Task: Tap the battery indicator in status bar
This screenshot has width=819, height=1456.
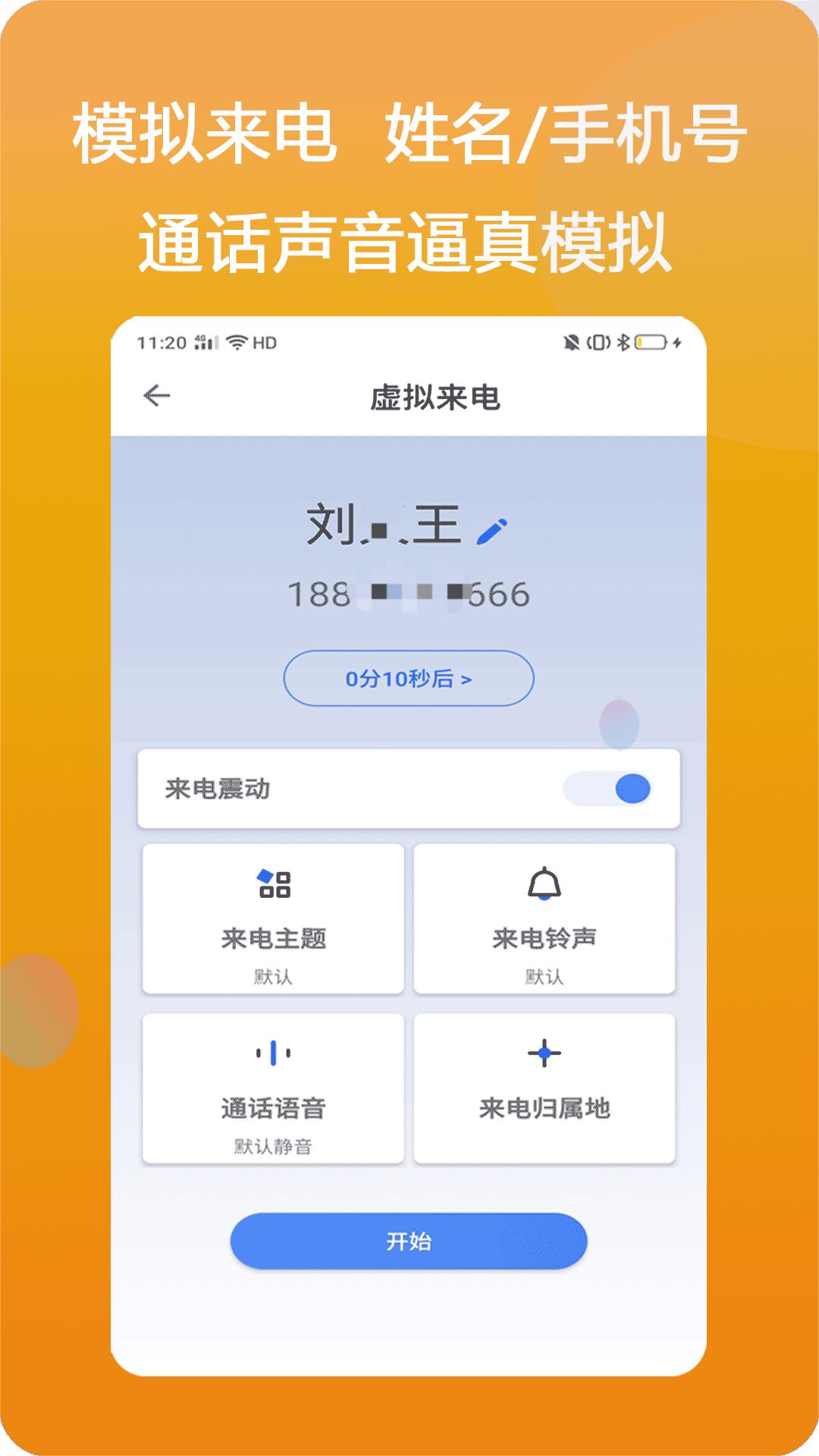Action: [648, 341]
